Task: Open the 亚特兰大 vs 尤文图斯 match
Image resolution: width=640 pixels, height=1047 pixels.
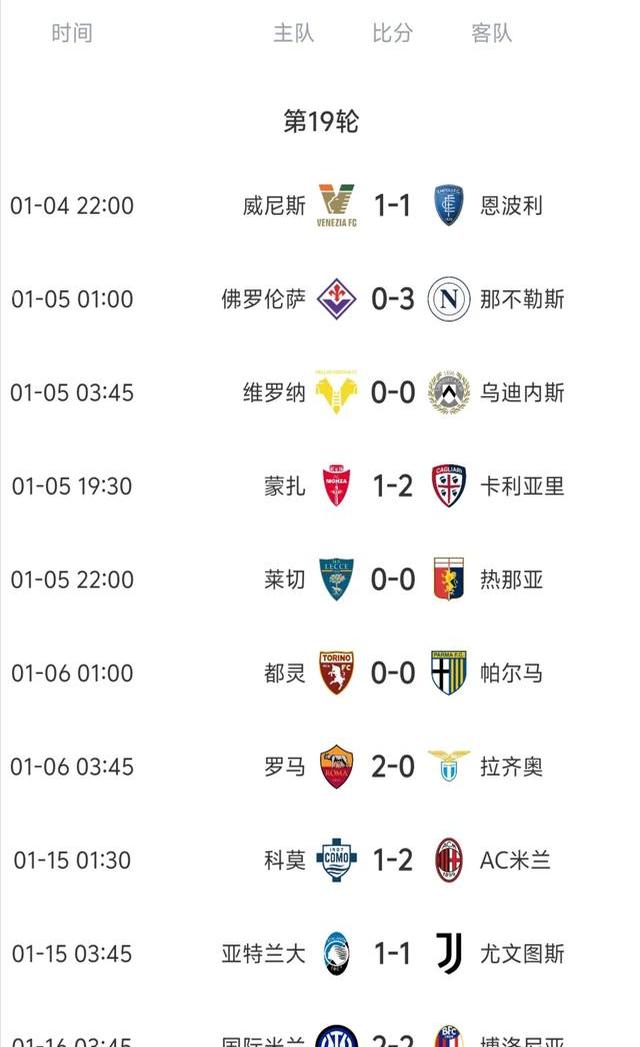Action: pos(392,954)
